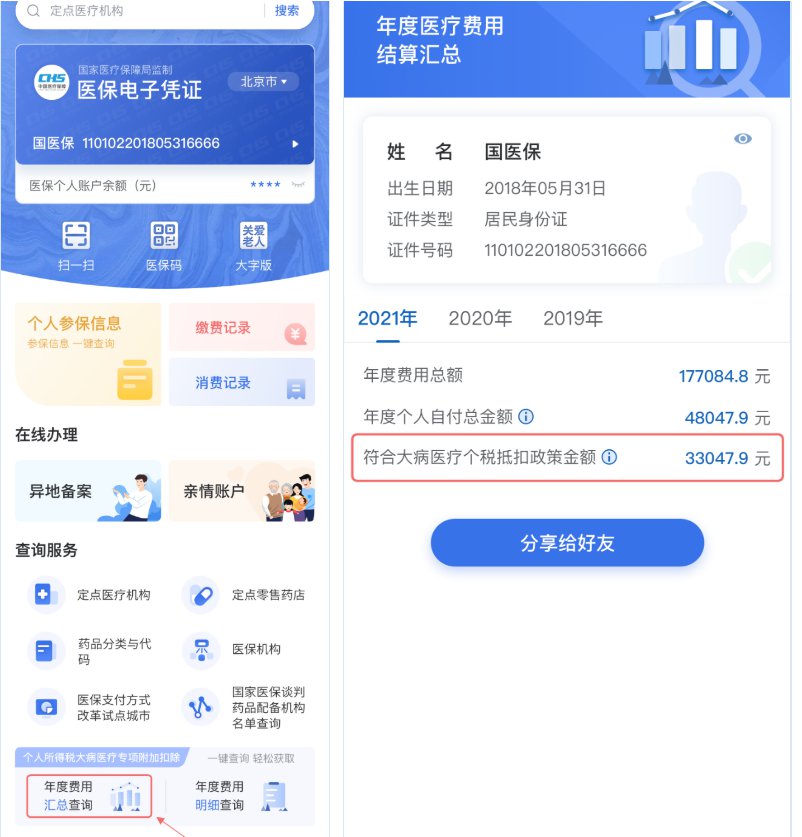This screenshot has width=802, height=837.
Task: Open 定点零售药店 query
Action: 244,595
